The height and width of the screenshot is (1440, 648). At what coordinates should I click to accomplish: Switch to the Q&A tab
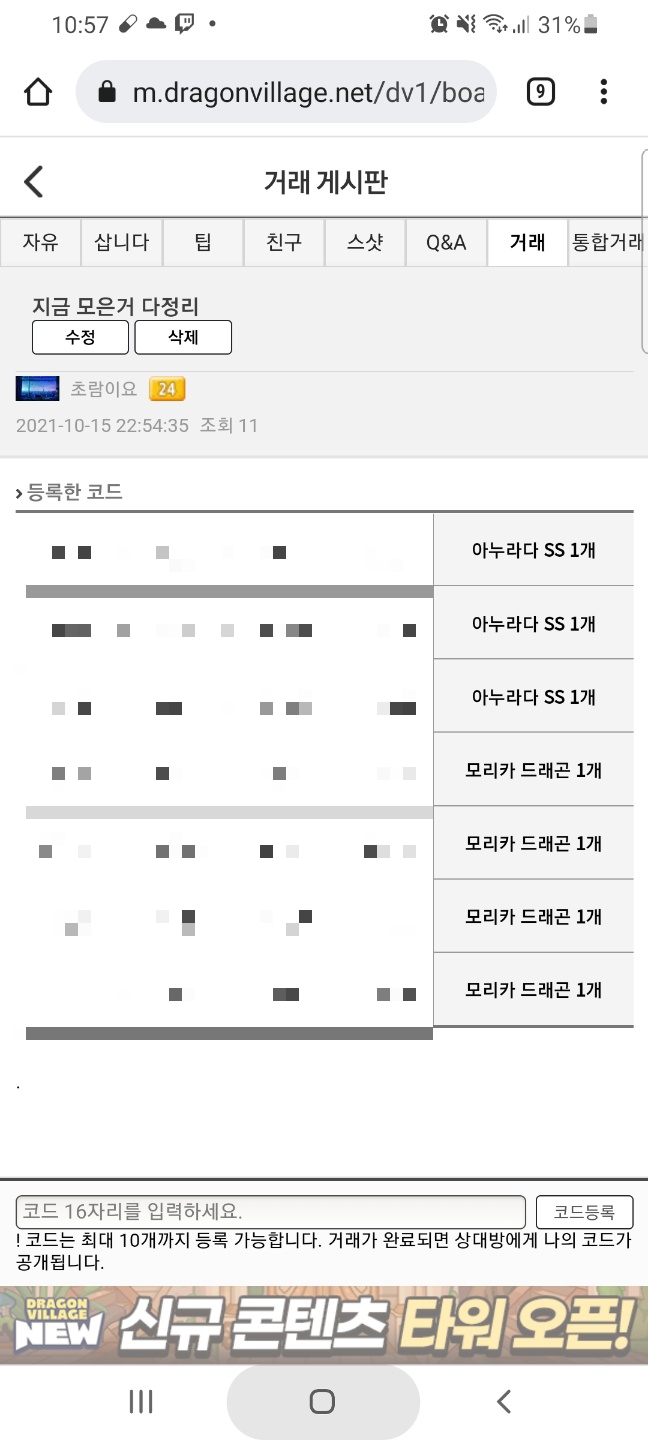(446, 243)
